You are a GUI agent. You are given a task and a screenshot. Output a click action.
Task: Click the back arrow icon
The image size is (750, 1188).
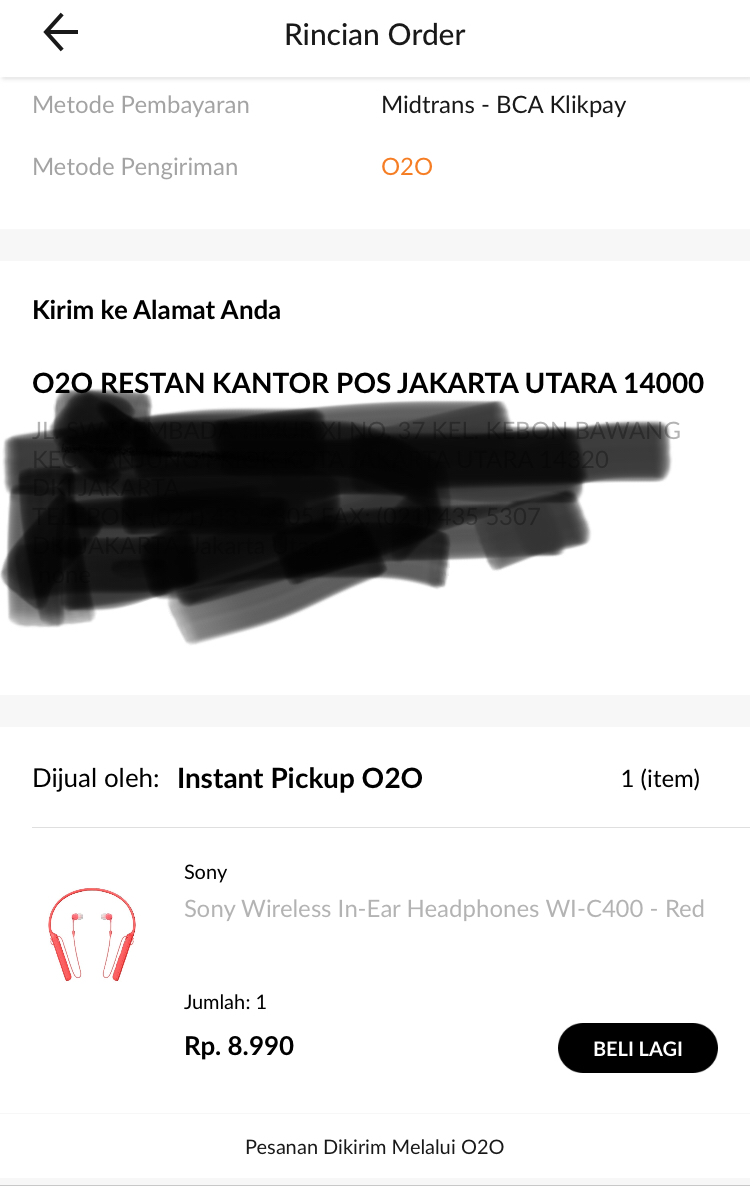pyautogui.click(x=60, y=31)
